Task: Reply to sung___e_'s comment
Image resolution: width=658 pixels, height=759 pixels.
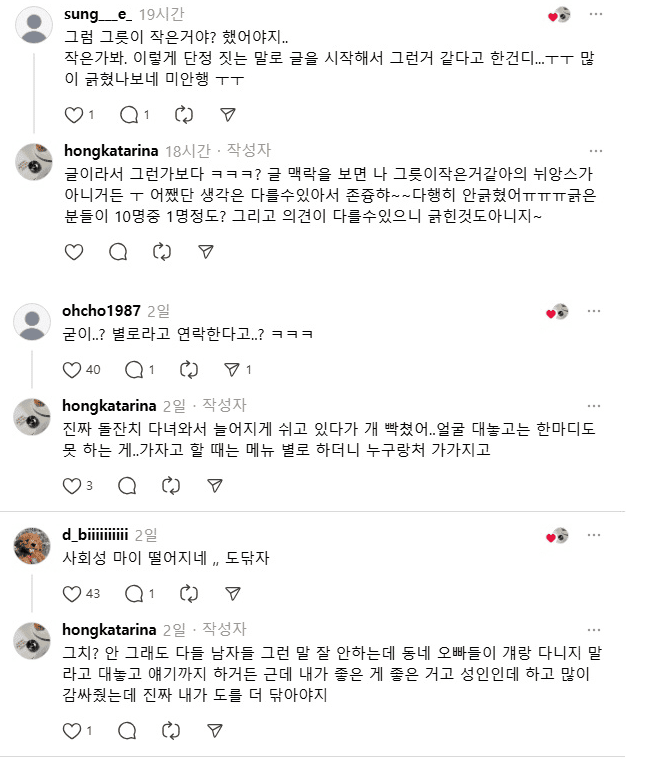Action: [x=128, y=115]
